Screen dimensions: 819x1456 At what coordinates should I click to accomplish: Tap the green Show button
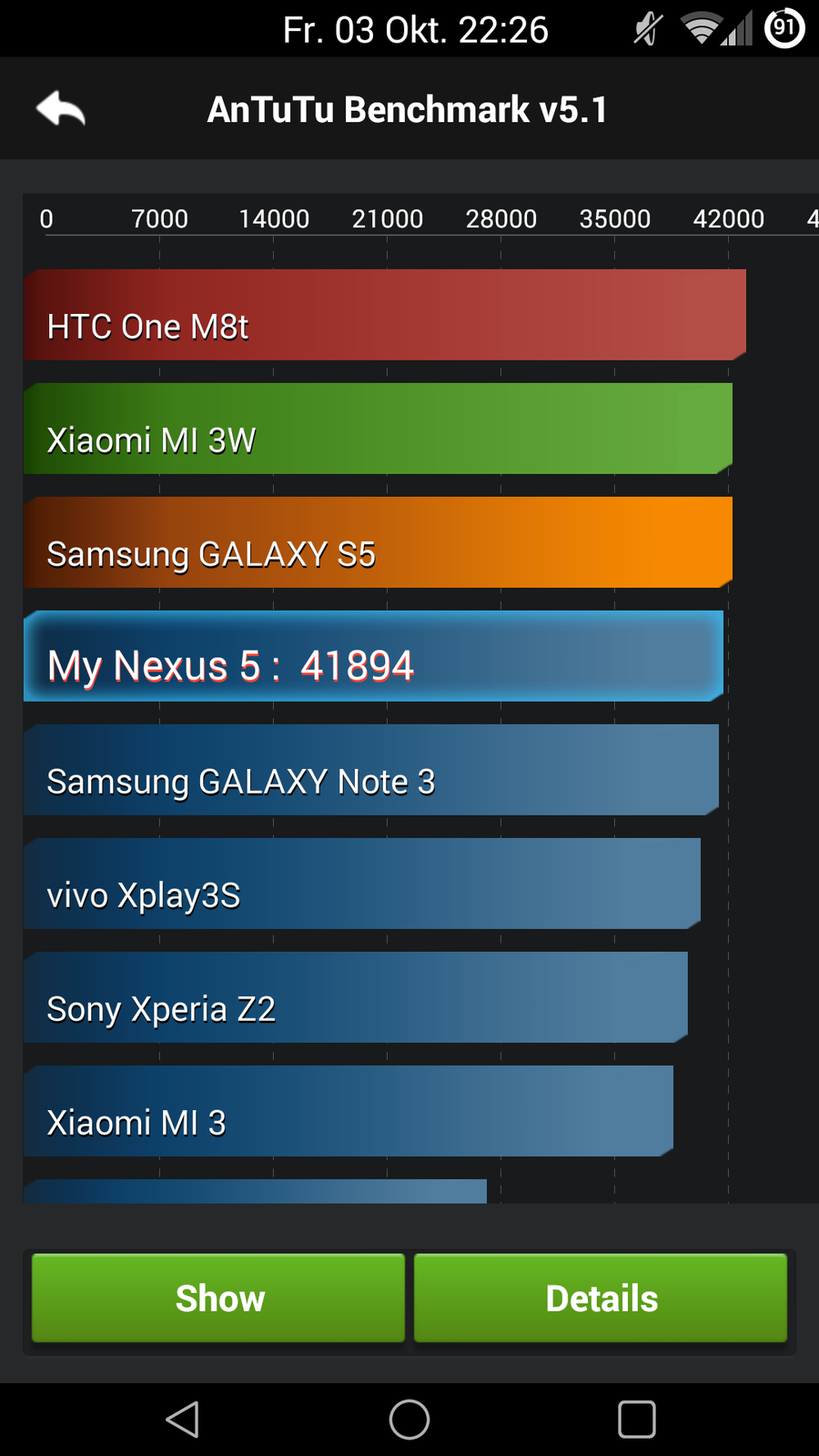[218, 1298]
